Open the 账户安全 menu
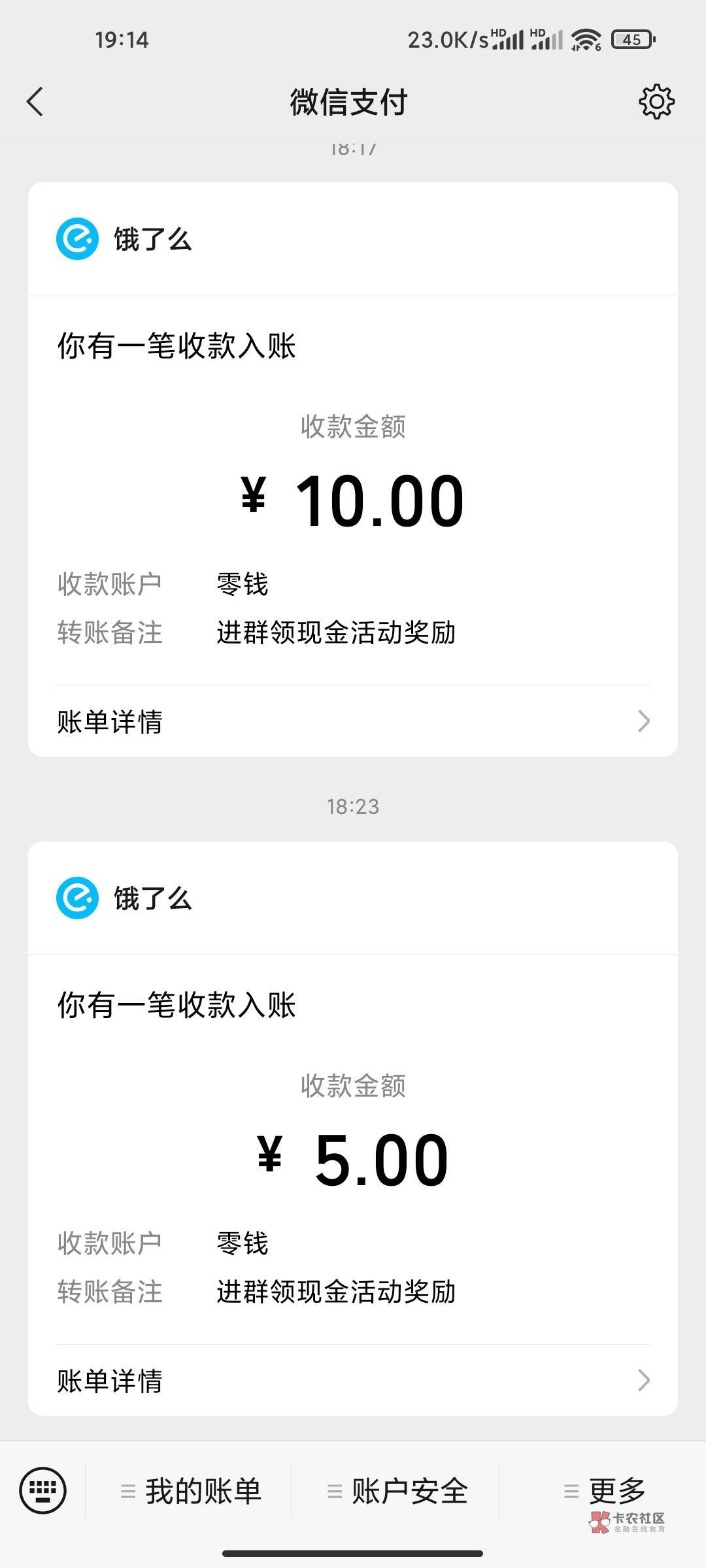 coord(397,1491)
